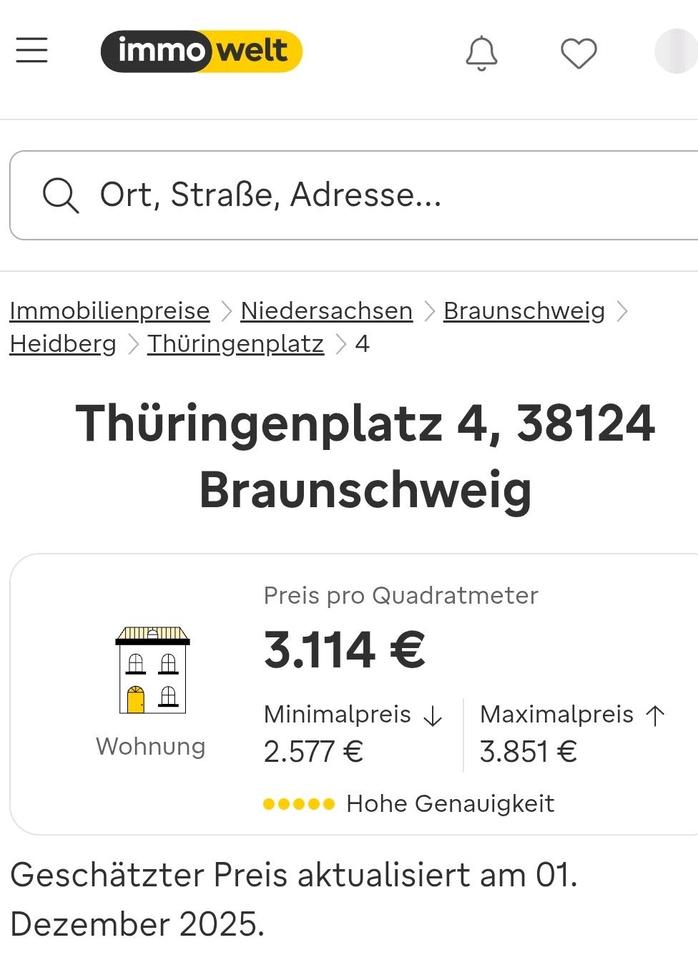Open the Braunschweig breadcrumb link

pyautogui.click(x=524, y=311)
